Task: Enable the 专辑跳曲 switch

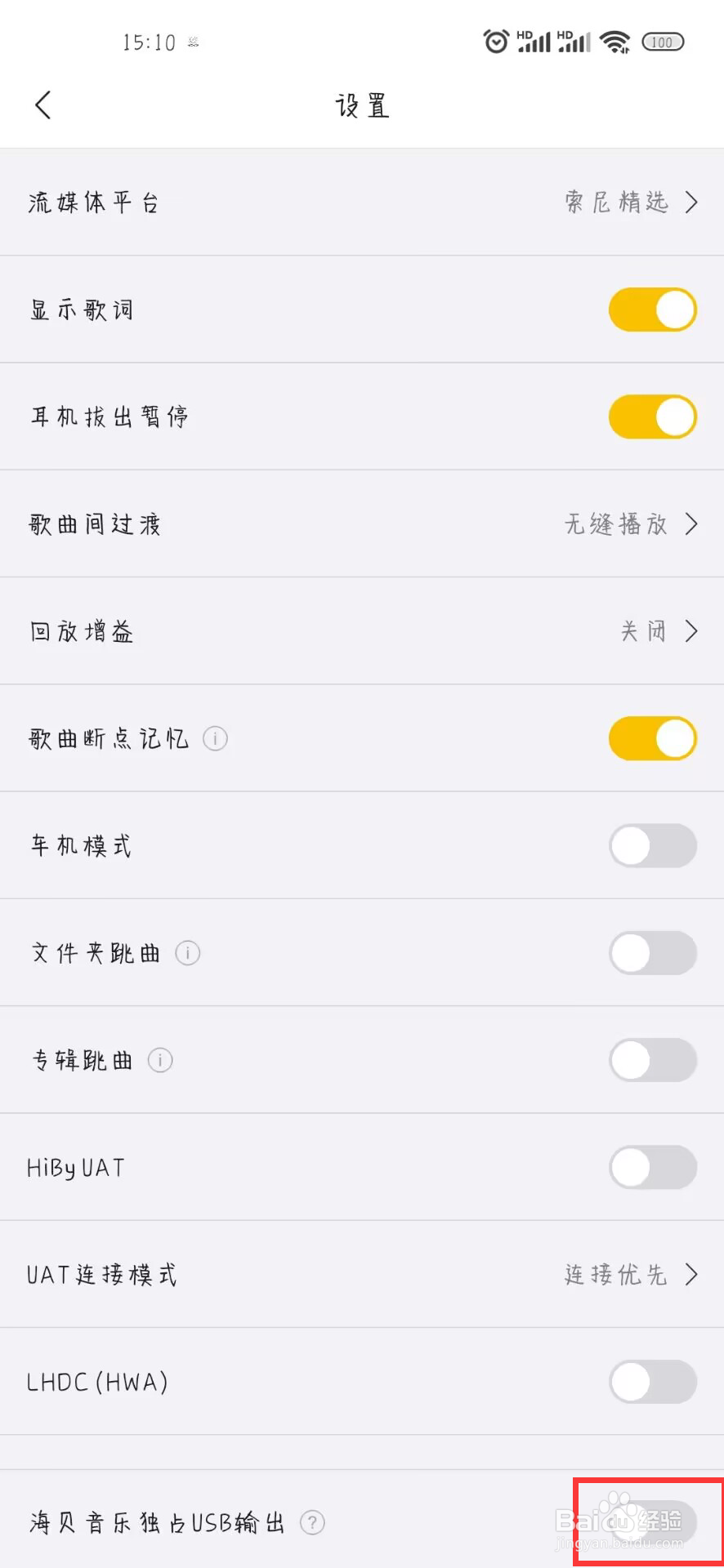Action: tap(652, 1060)
